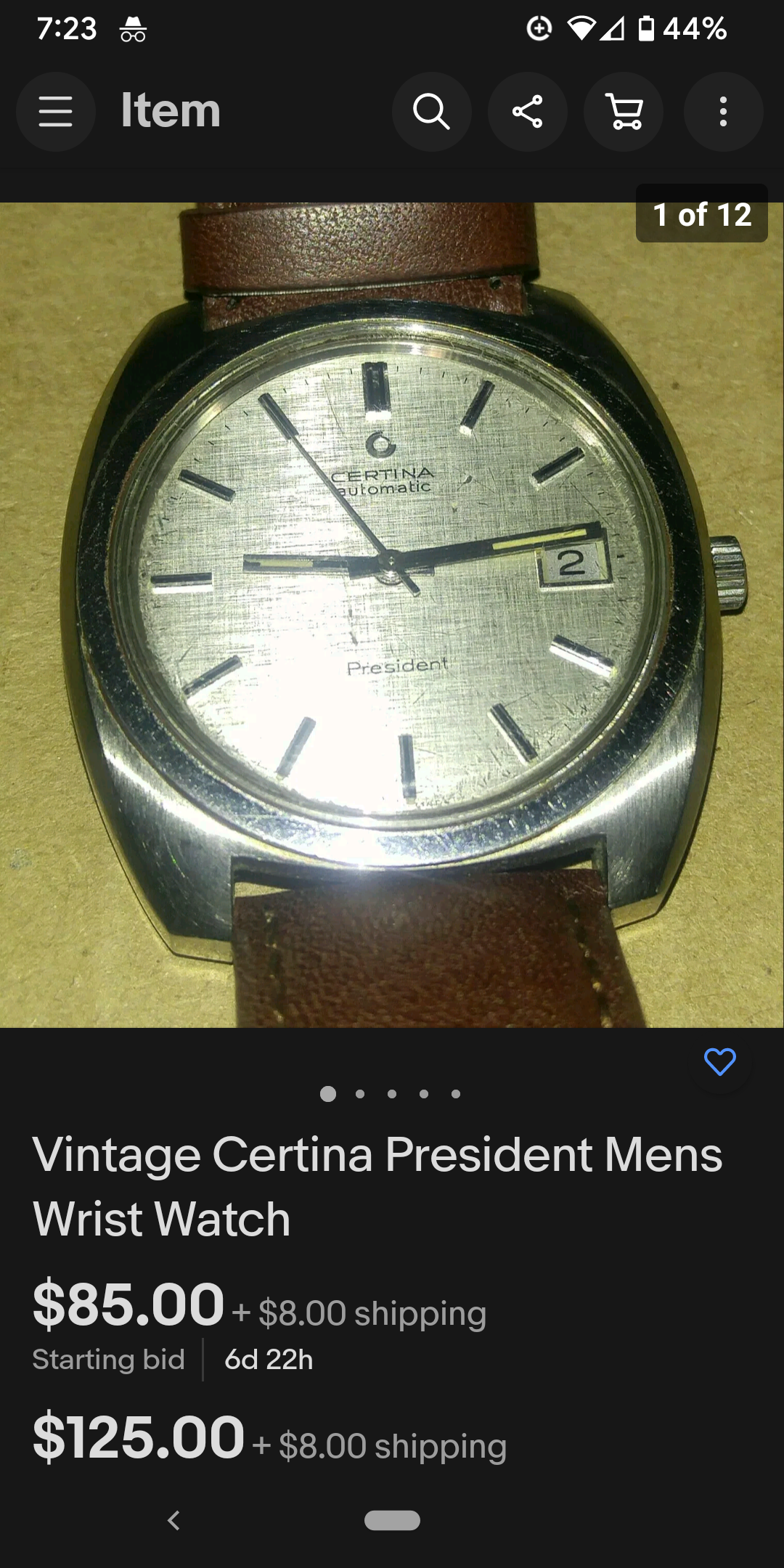The image size is (784, 1568).
Task: Go back with system back arrow
Action: [173, 1520]
